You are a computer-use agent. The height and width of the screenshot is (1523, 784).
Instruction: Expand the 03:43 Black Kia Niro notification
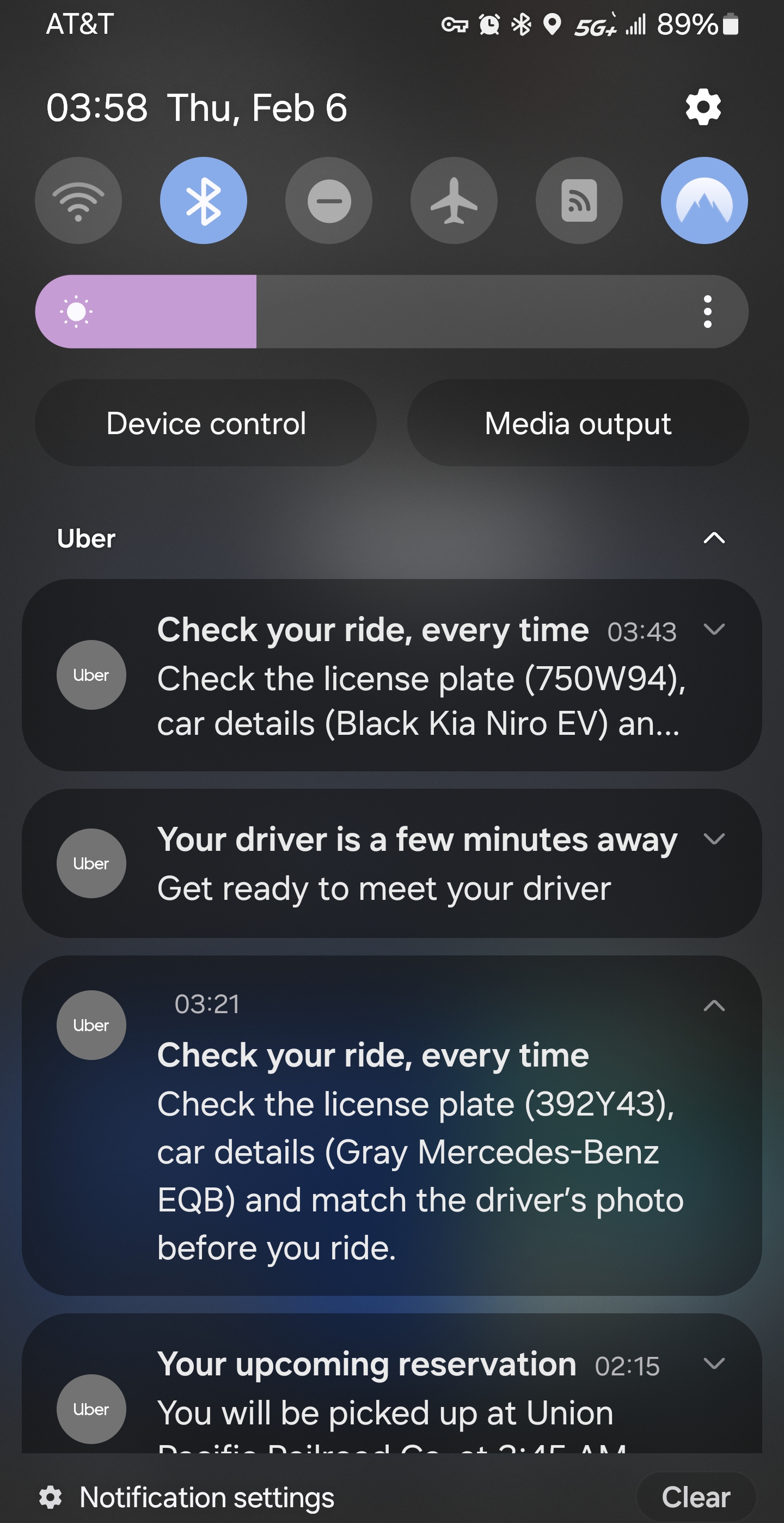coord(714,630)
